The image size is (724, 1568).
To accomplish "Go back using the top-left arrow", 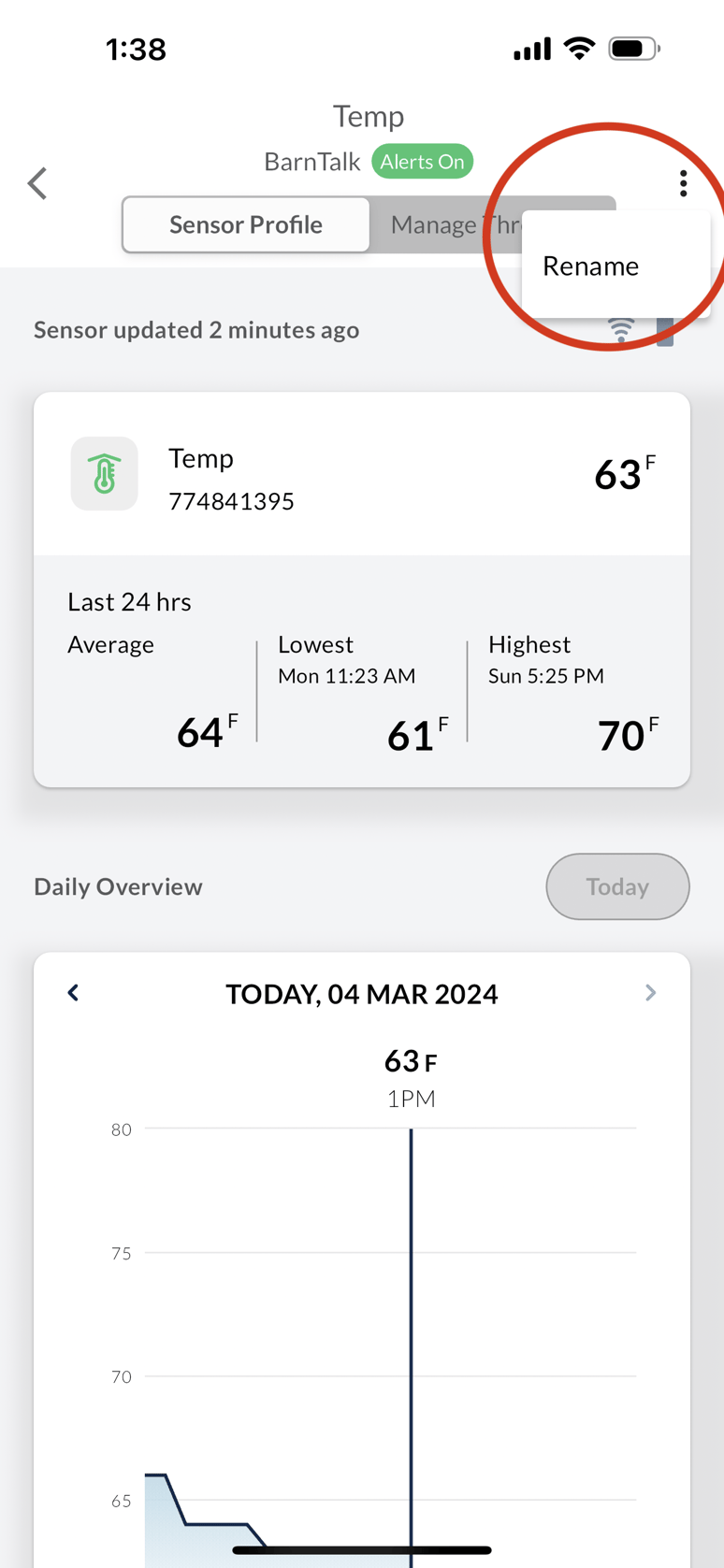I will coord(37,183).
